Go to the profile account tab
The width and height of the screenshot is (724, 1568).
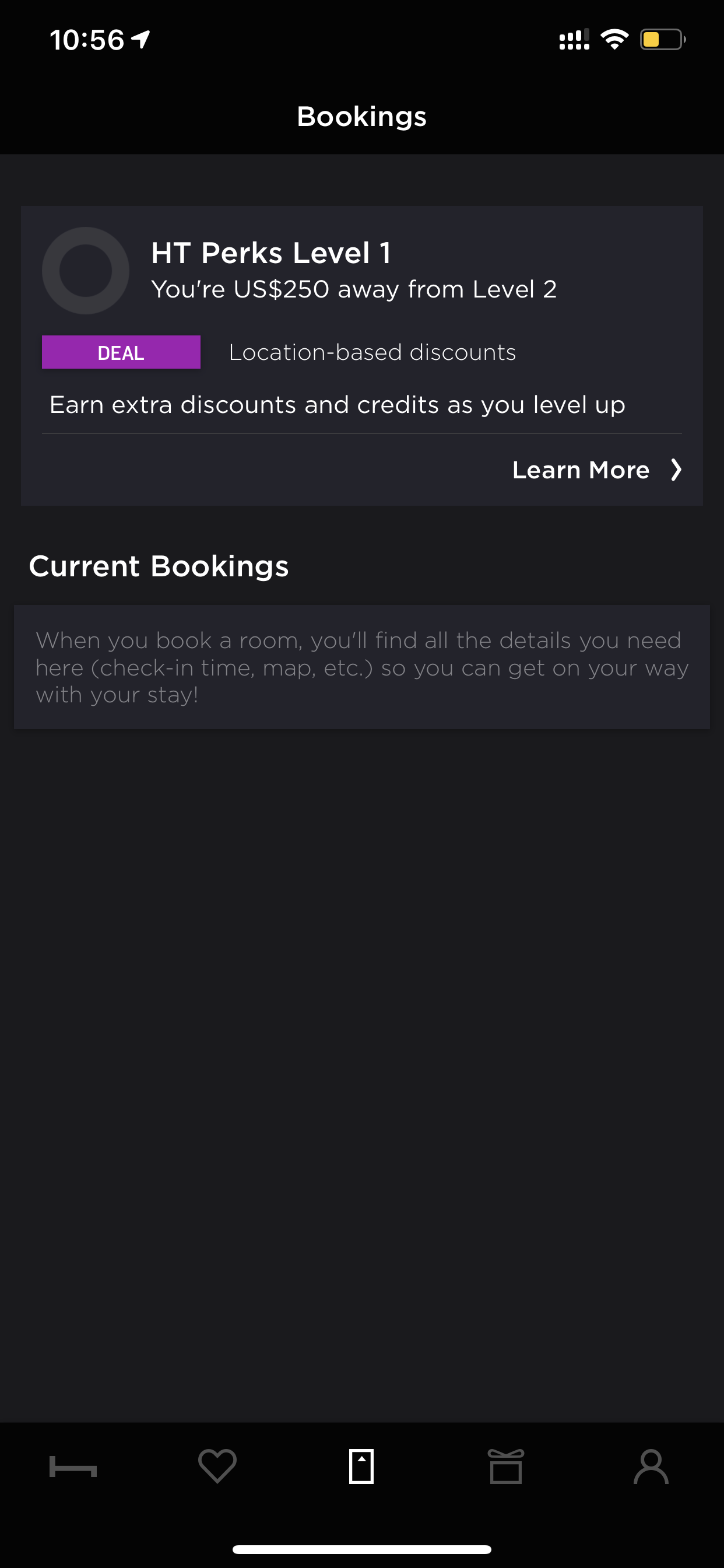point(651,1467)
